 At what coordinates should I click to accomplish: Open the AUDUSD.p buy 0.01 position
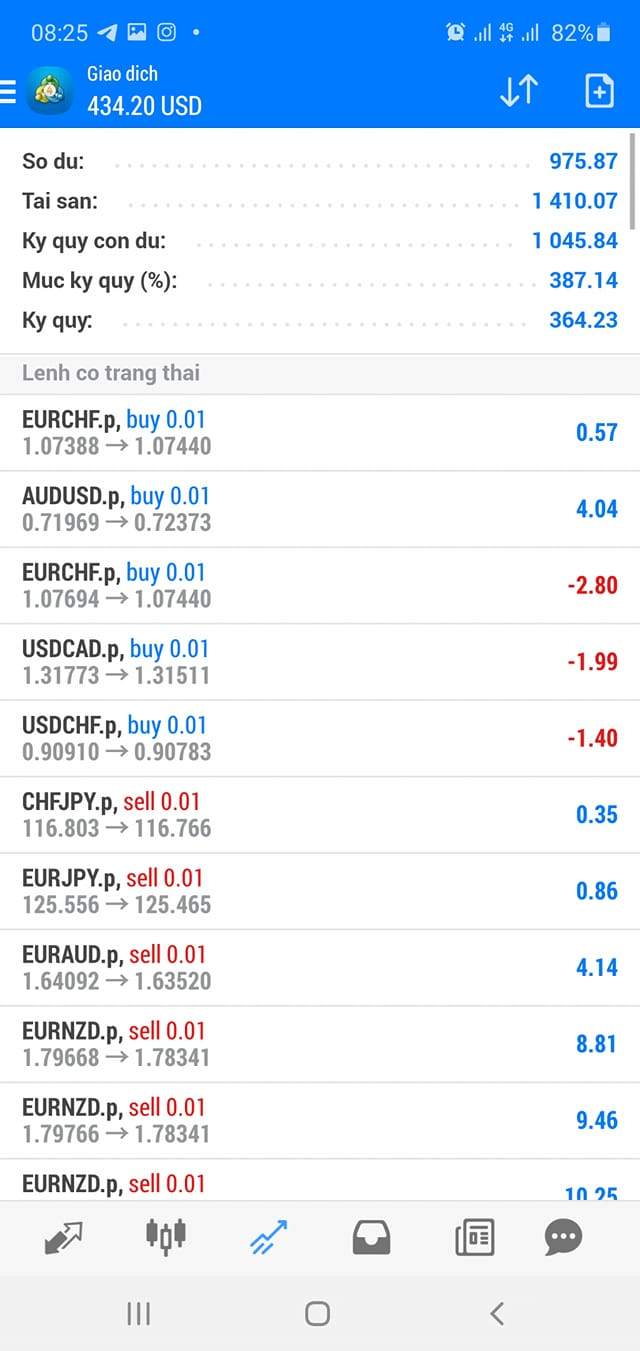320,509
